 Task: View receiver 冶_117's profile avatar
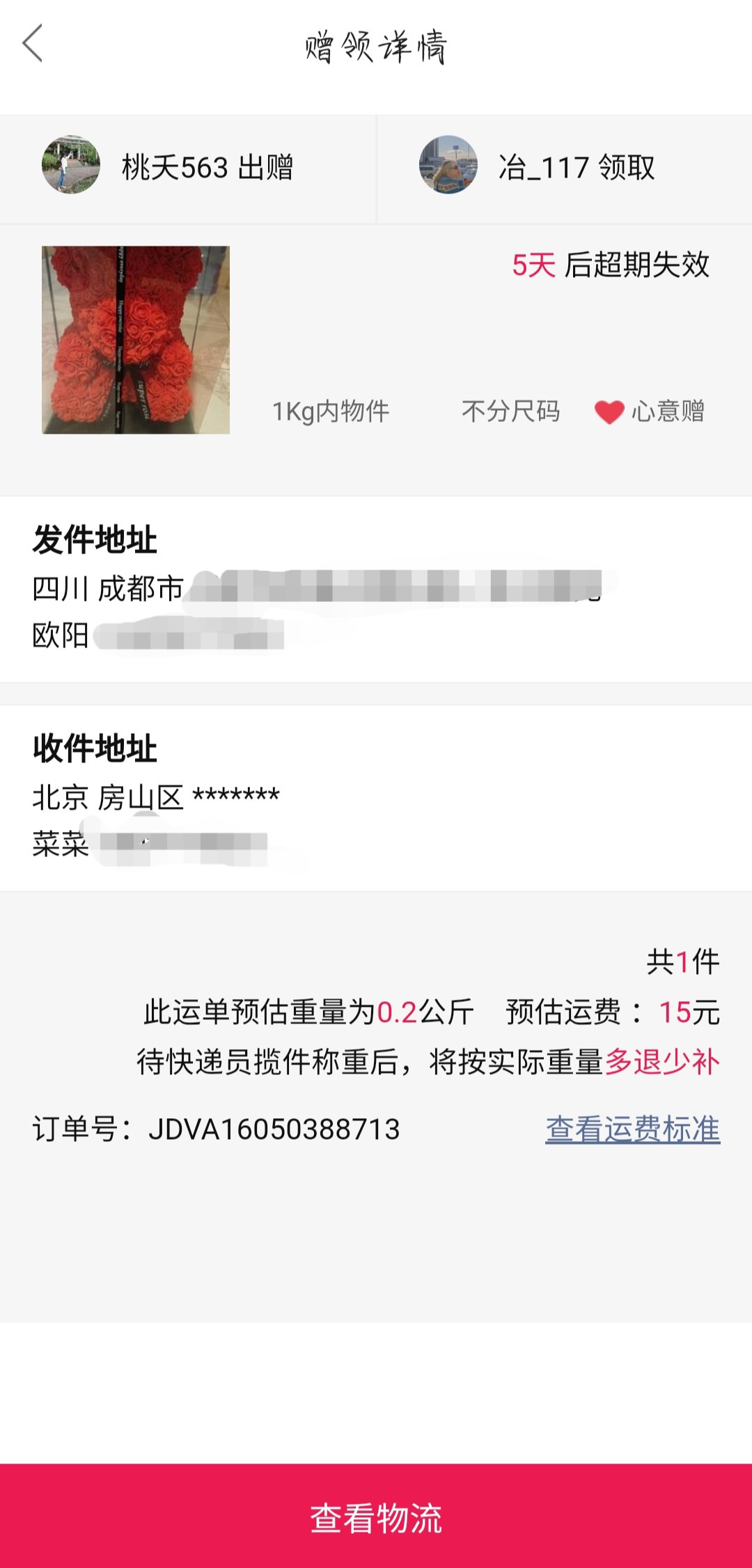click(448, 165)
